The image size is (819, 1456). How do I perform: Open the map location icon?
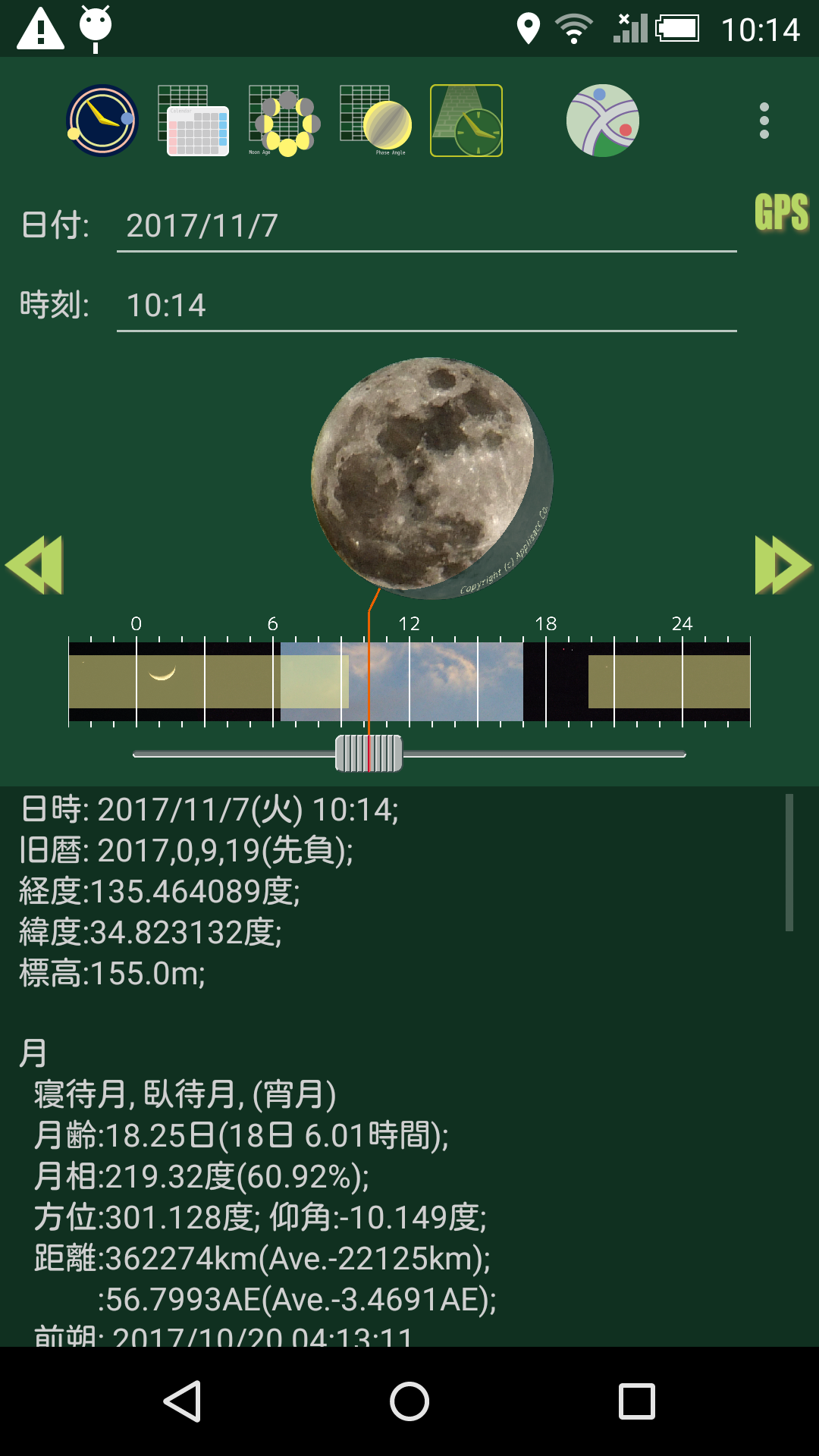point(603,121)
